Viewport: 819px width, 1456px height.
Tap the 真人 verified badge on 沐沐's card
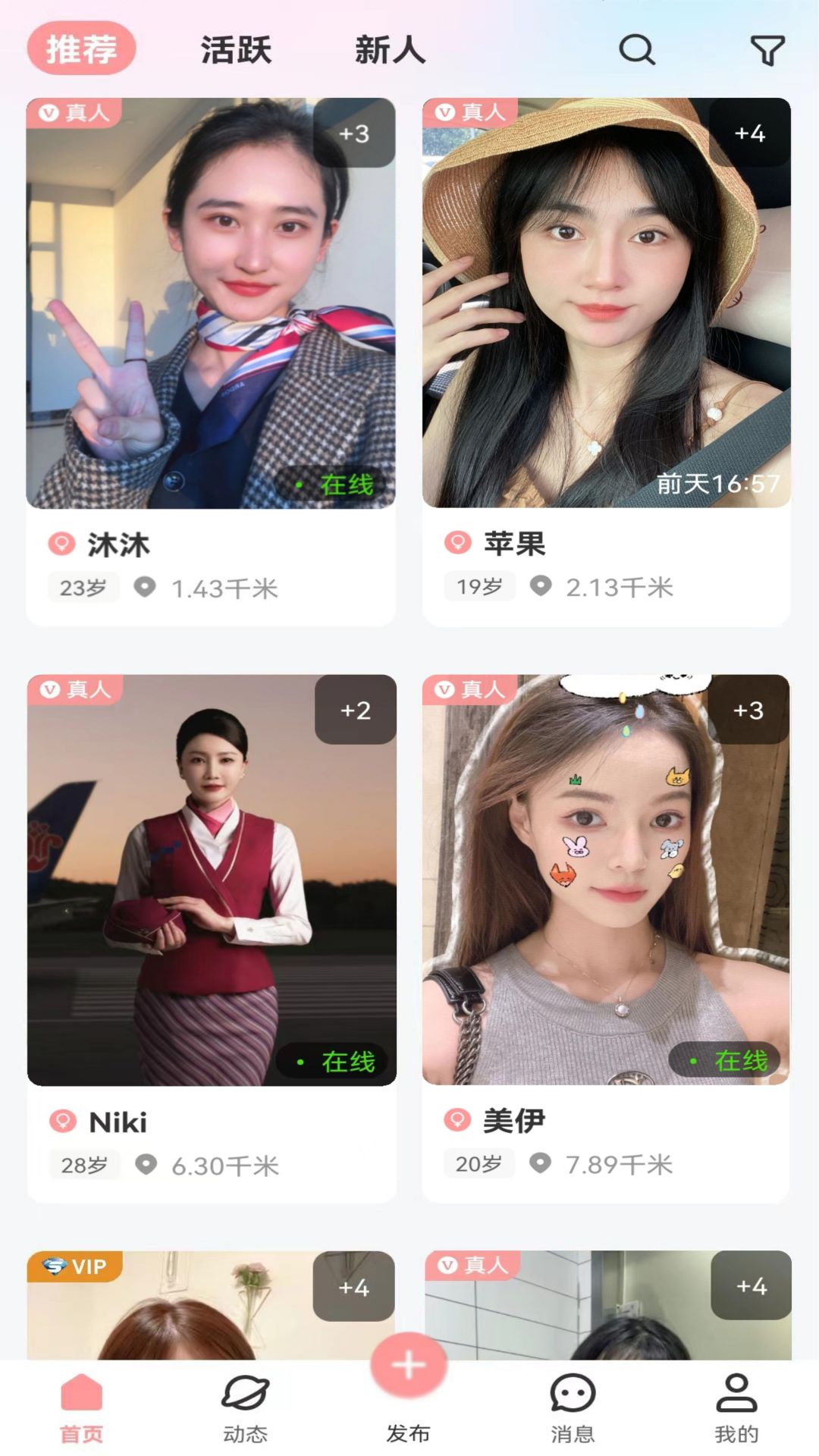[76, 112]
